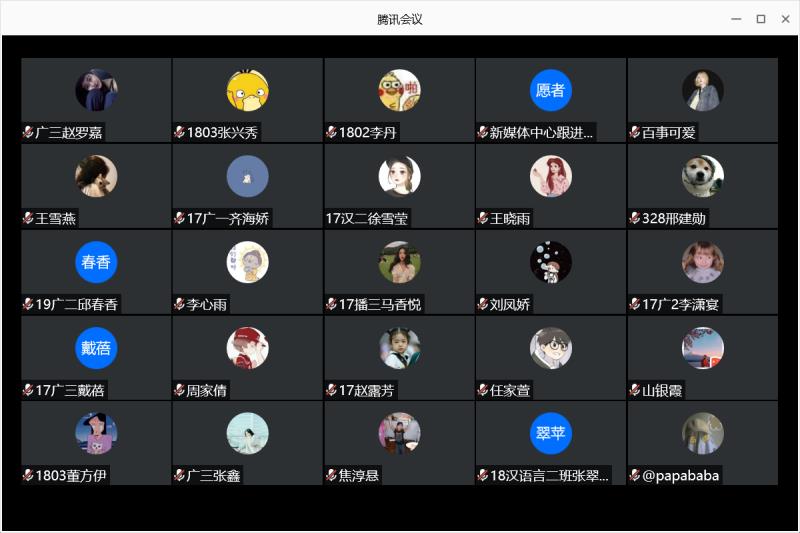Open participant tile 1802李丹
Viewport: 800px width, 533px height.
click(x=399, y=100)
